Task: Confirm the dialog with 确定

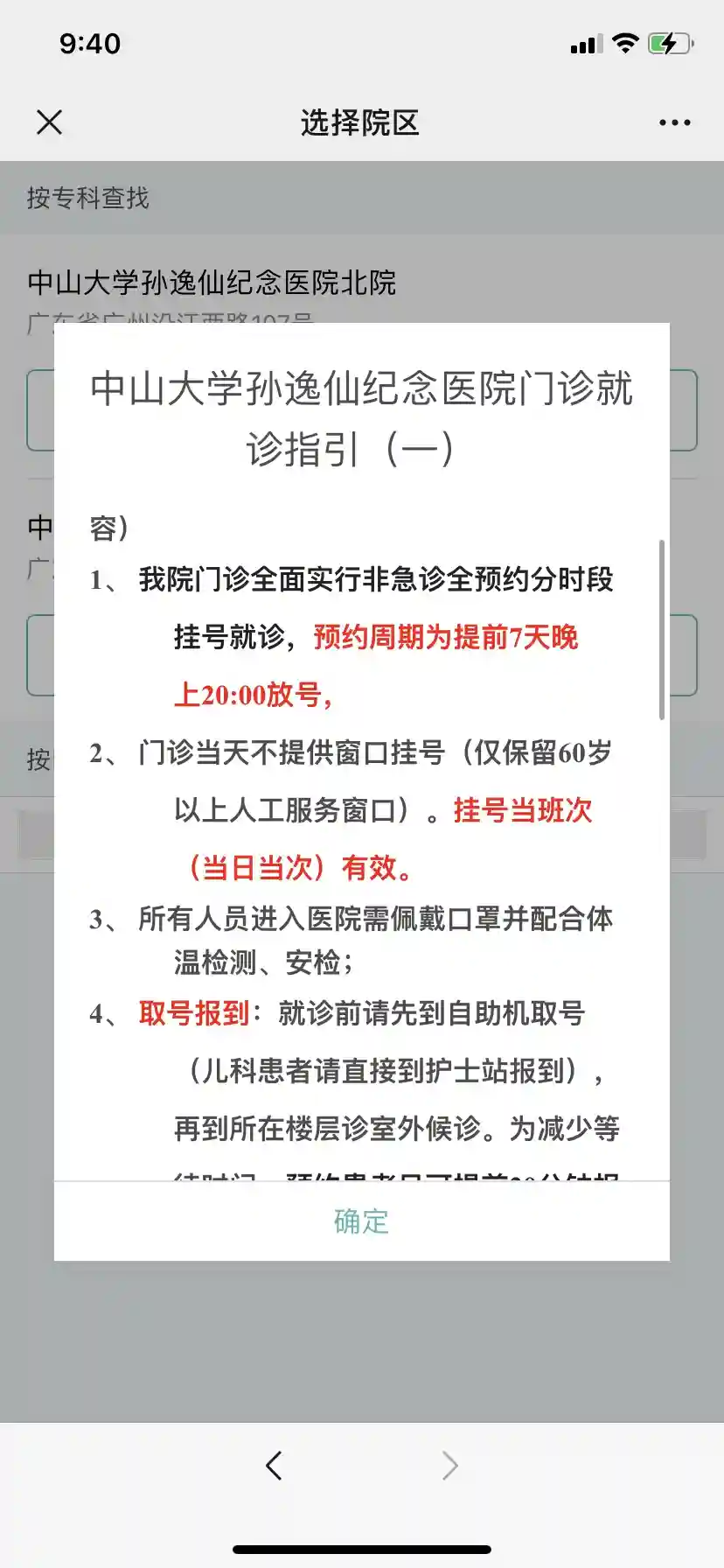Action: tap(361, 1221)
